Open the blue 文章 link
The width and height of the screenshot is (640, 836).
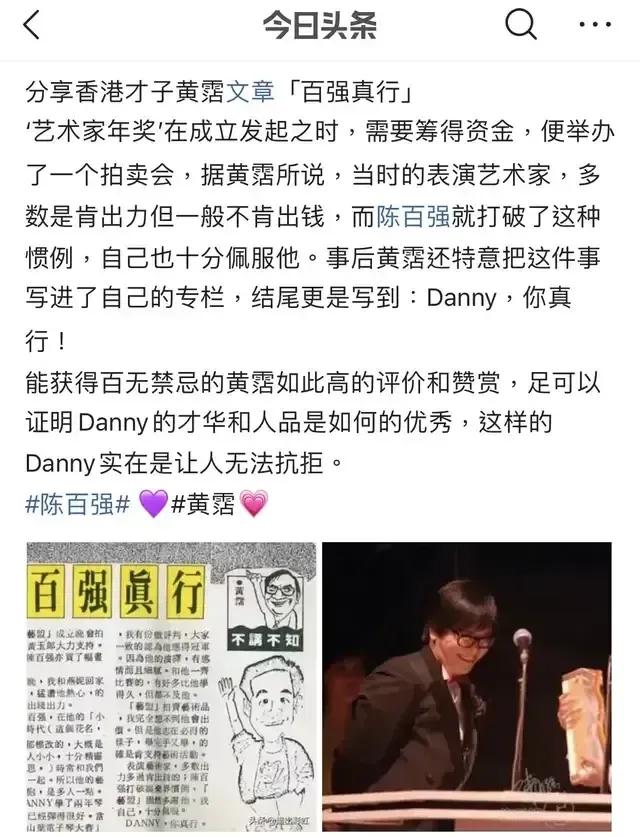(x=251, y=92)
